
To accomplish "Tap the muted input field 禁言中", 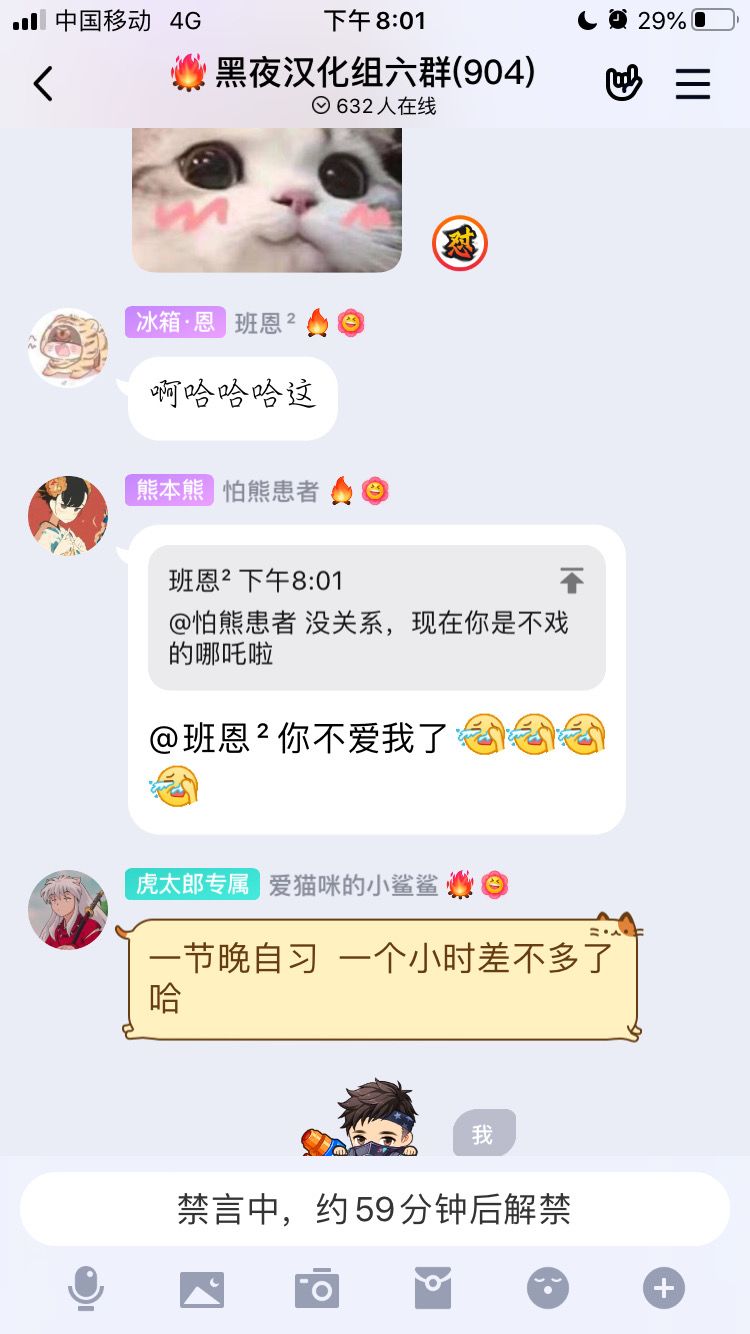I will click(375, 1209).
